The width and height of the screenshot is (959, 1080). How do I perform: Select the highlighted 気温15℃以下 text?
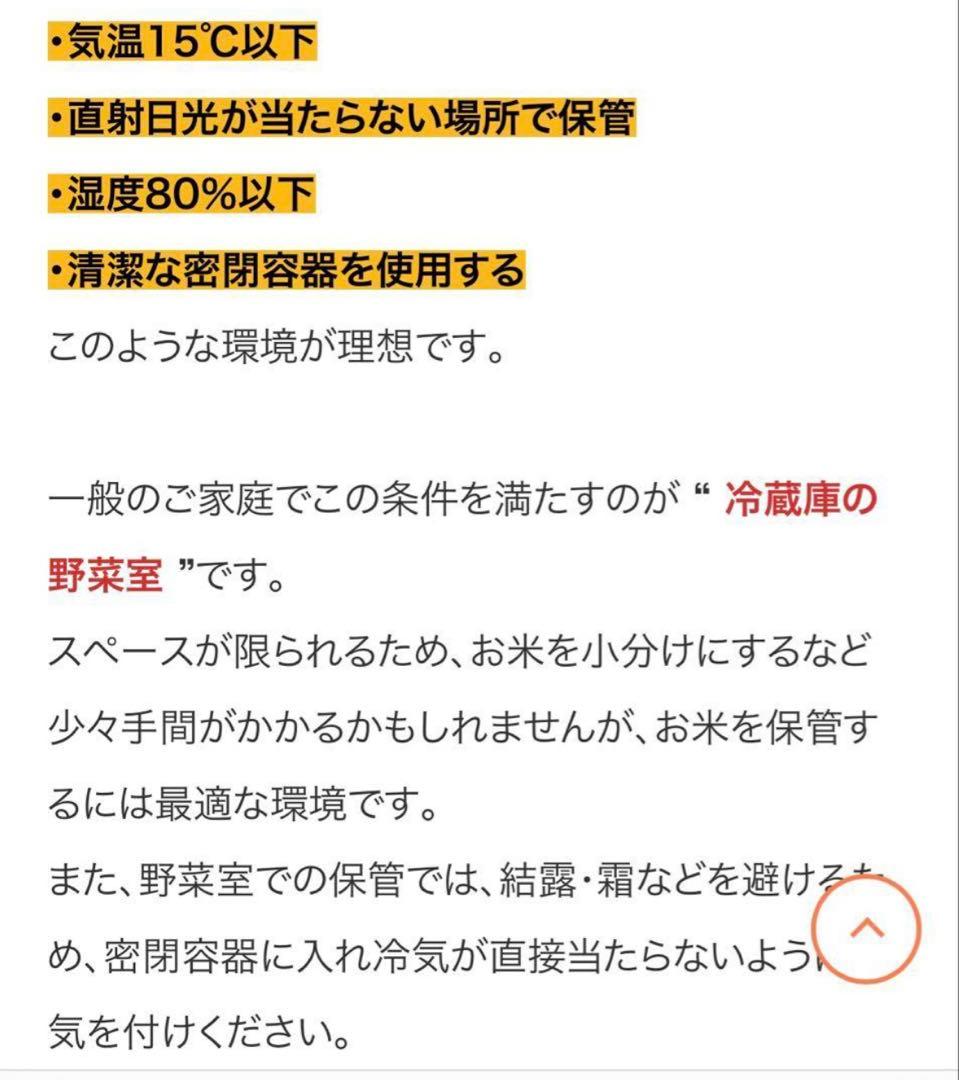coord(180,41)
